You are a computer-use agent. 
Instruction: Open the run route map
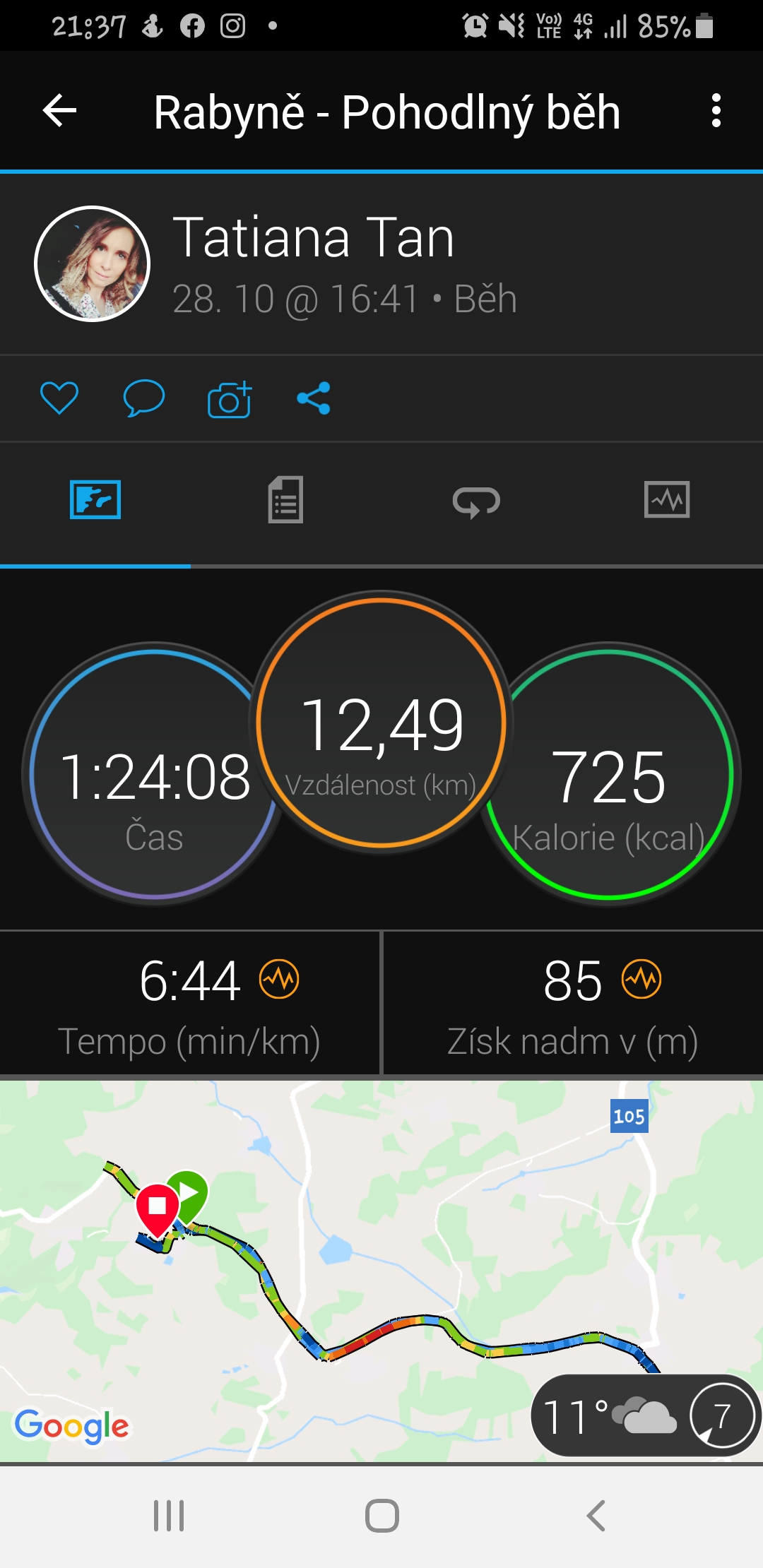pyautogui.click(x=381, y=1271)
